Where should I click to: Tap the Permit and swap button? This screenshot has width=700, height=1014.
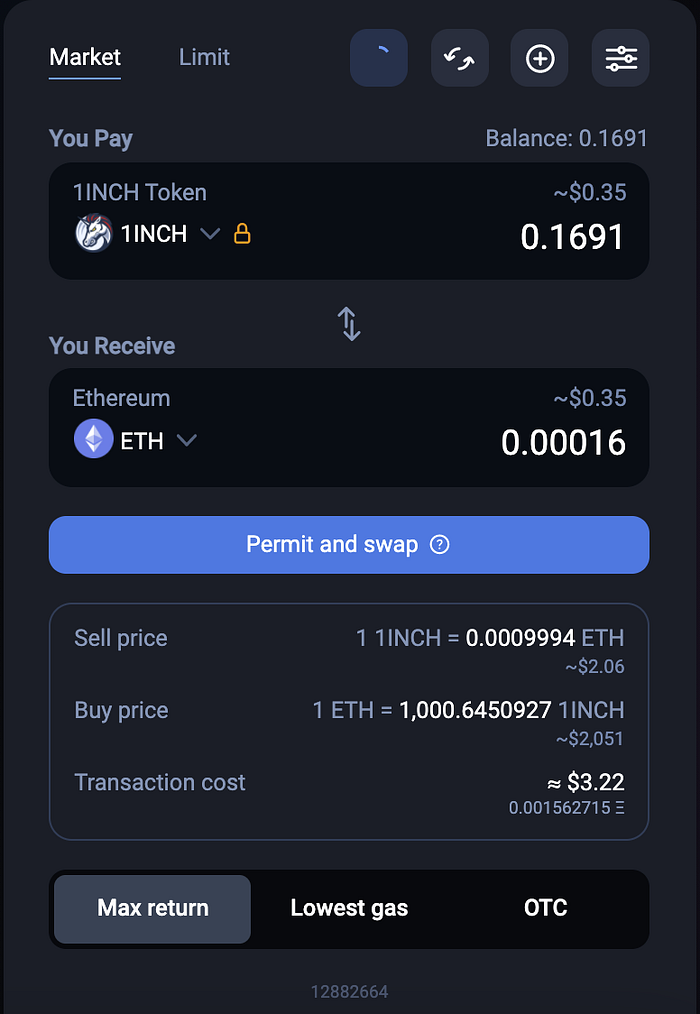330,545
